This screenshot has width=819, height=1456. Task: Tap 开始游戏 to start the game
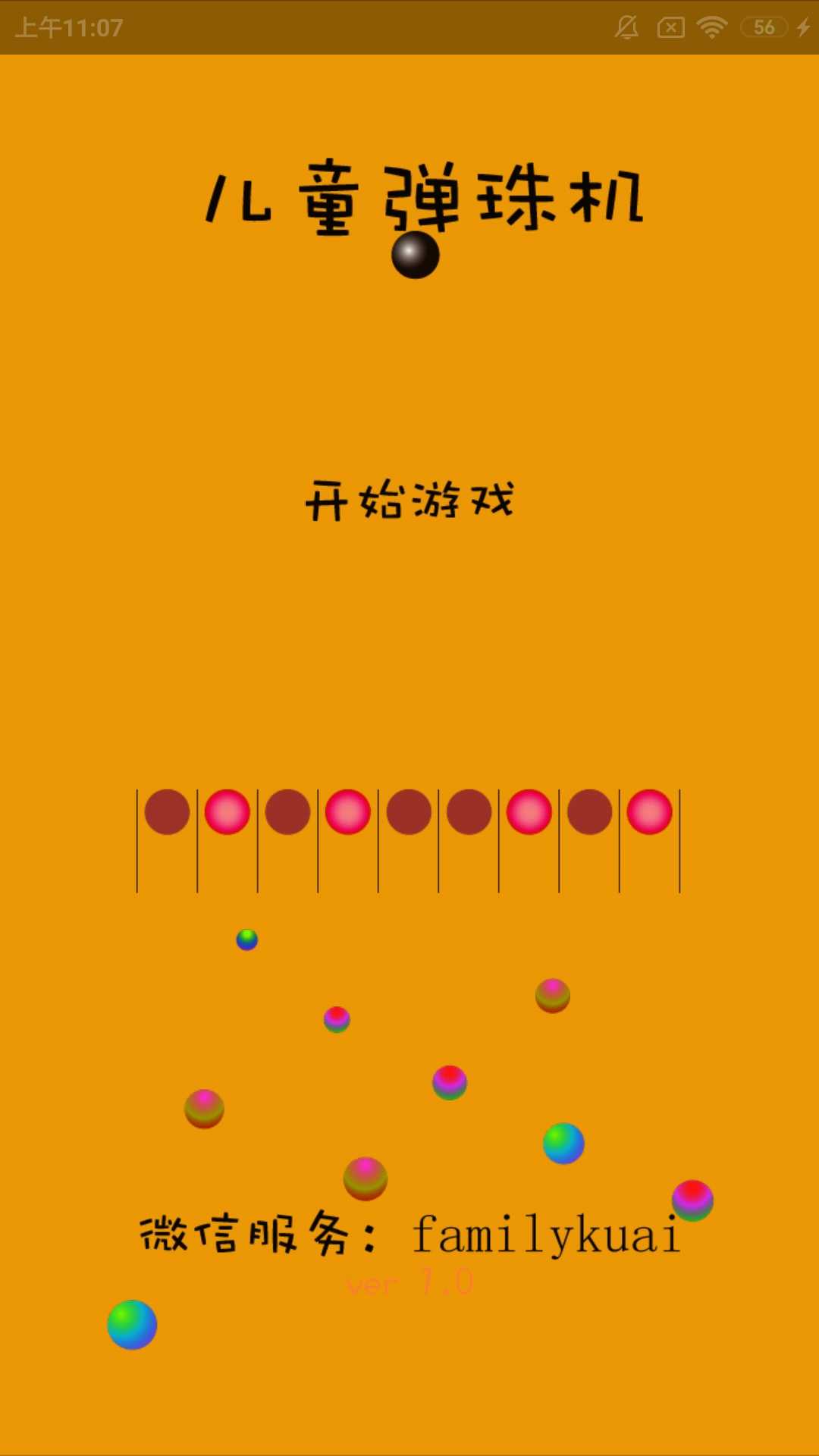[x=409, y=500]
